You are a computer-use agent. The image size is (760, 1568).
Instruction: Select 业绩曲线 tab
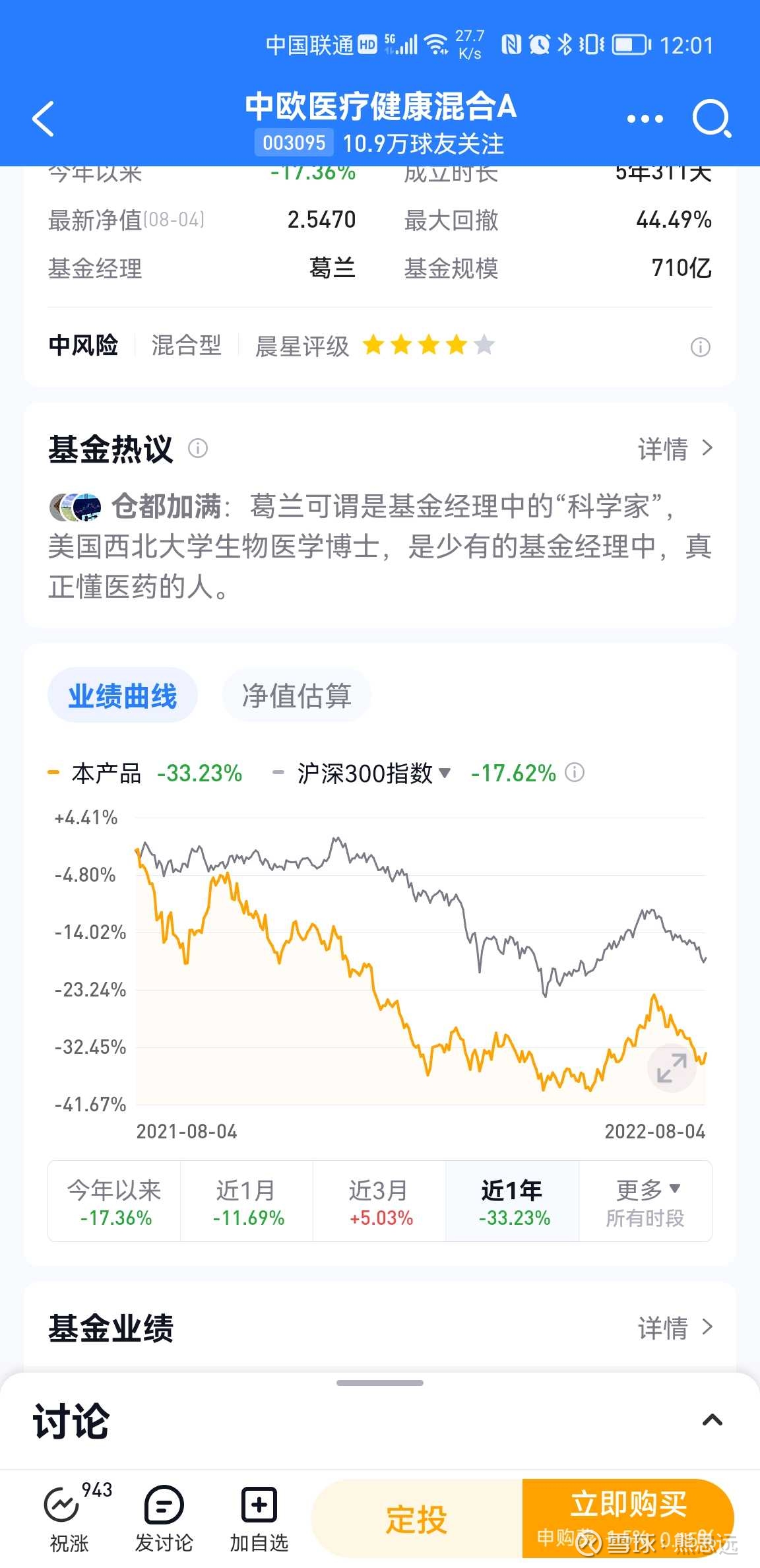(x=123, y=696)
